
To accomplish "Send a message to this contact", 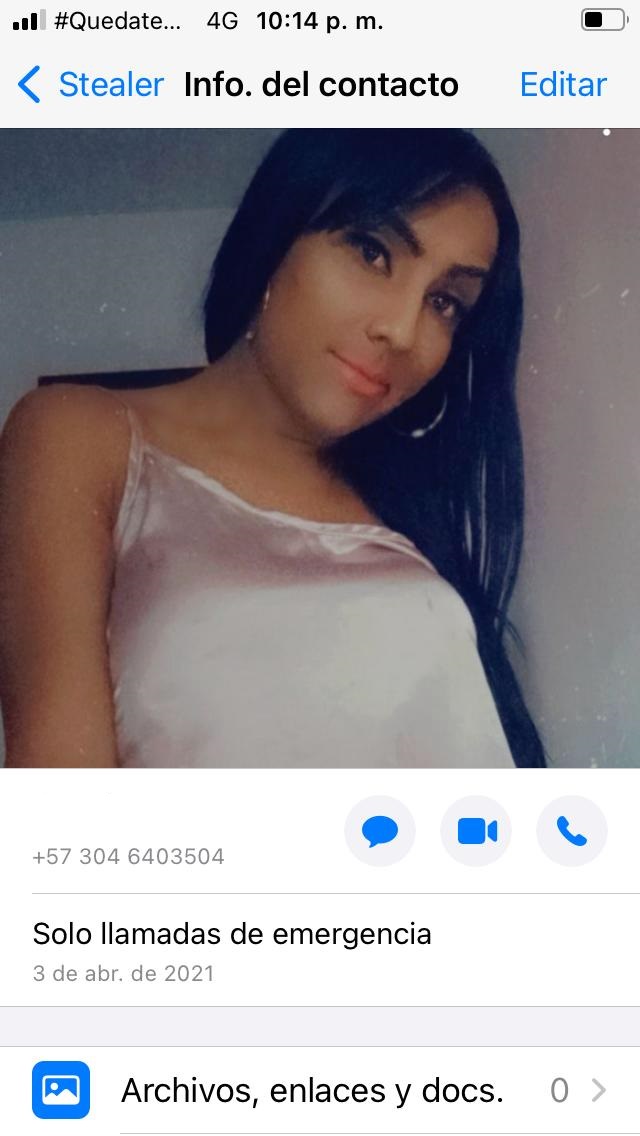I will tap(380, 831).
